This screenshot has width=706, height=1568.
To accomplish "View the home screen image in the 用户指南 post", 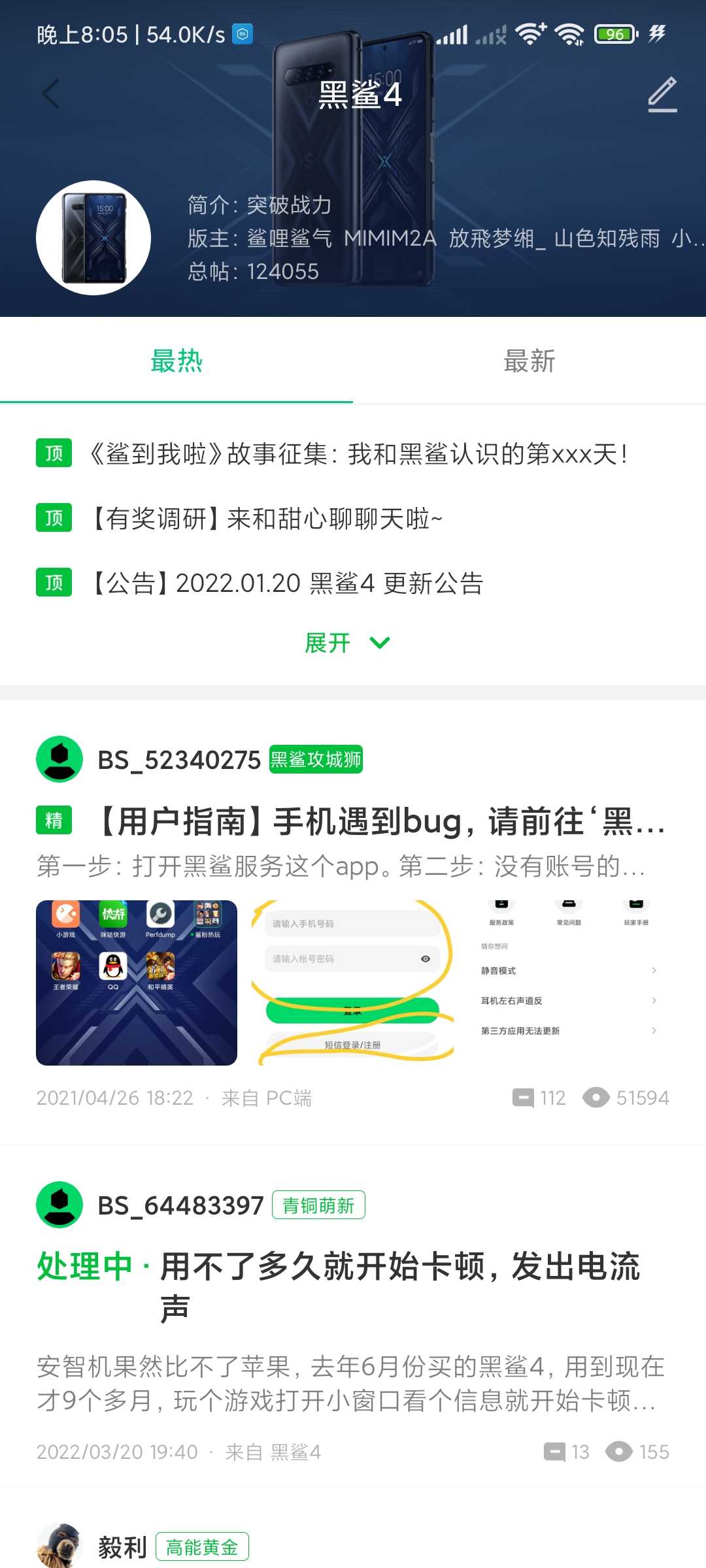I will pyautogui.click(x=137, y=983).
